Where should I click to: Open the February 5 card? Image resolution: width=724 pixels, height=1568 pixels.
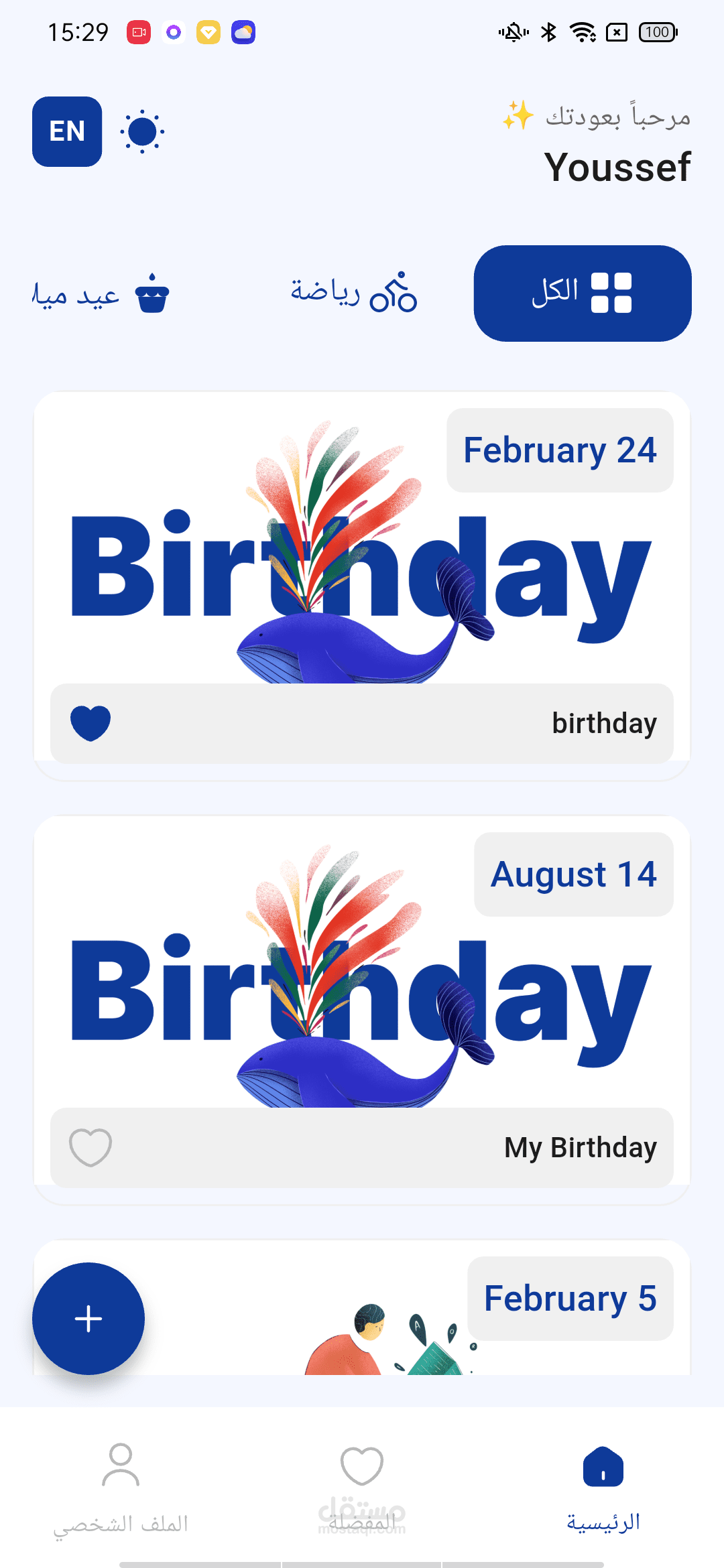click(362, 1307)
